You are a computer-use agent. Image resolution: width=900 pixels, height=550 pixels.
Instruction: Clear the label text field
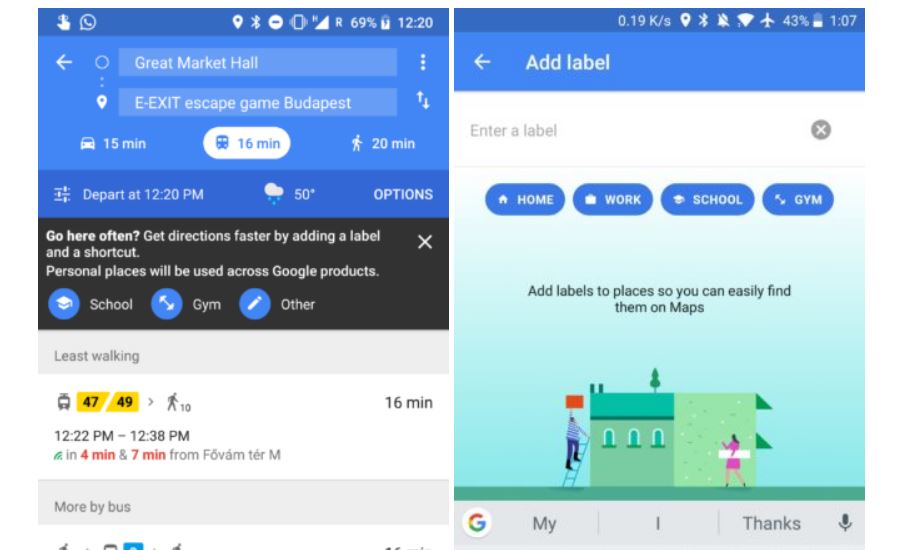point(820,130)
